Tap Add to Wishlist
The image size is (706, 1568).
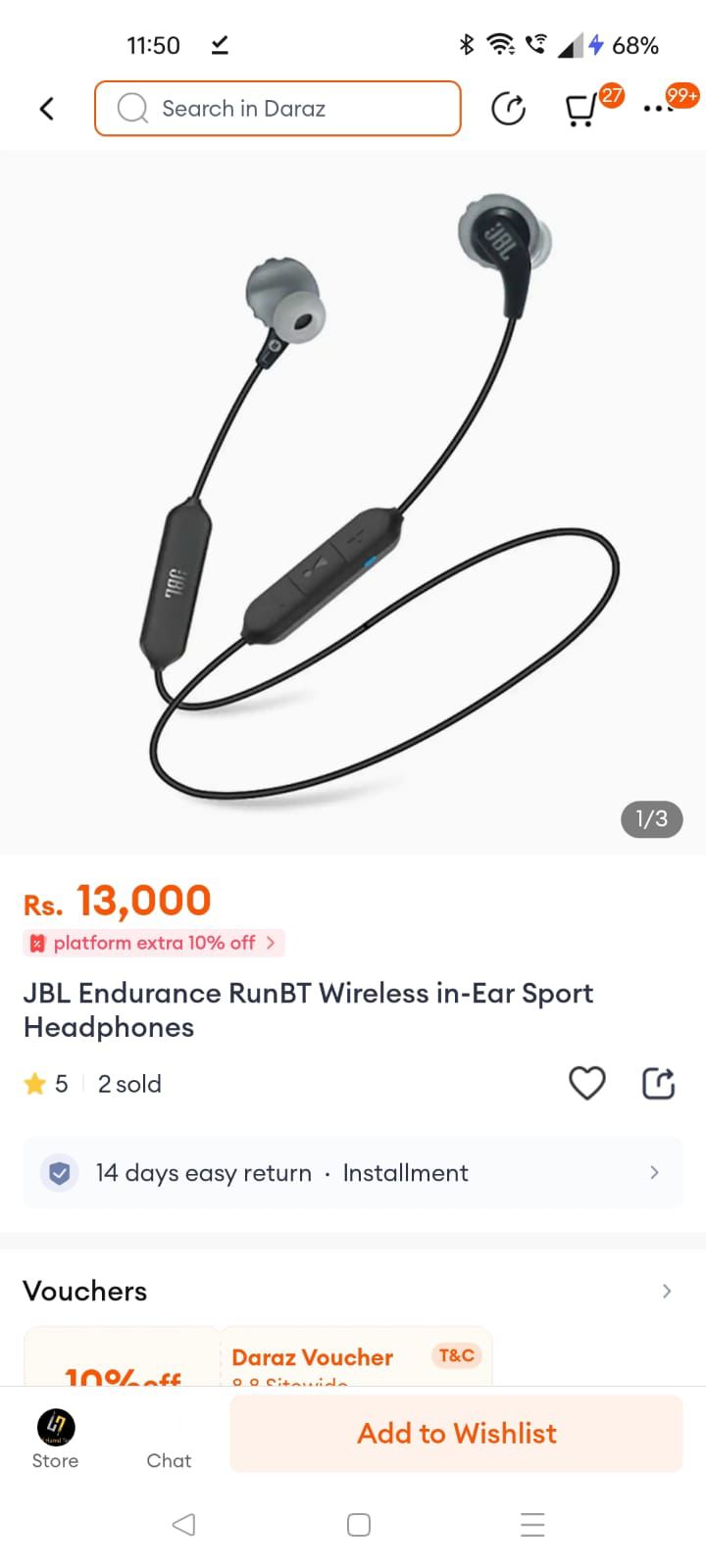(456, 1434)
